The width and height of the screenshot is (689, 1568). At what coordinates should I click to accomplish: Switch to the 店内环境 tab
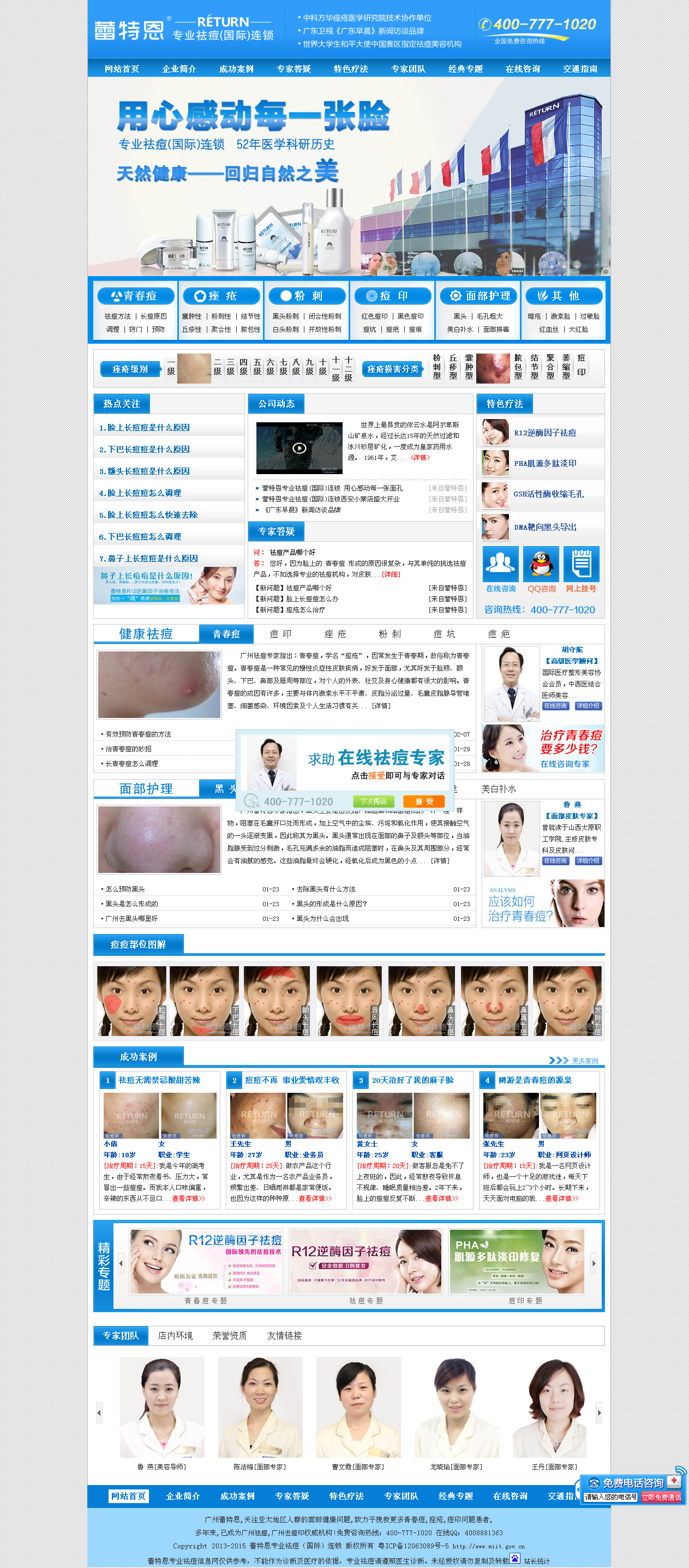(175, 1336)
